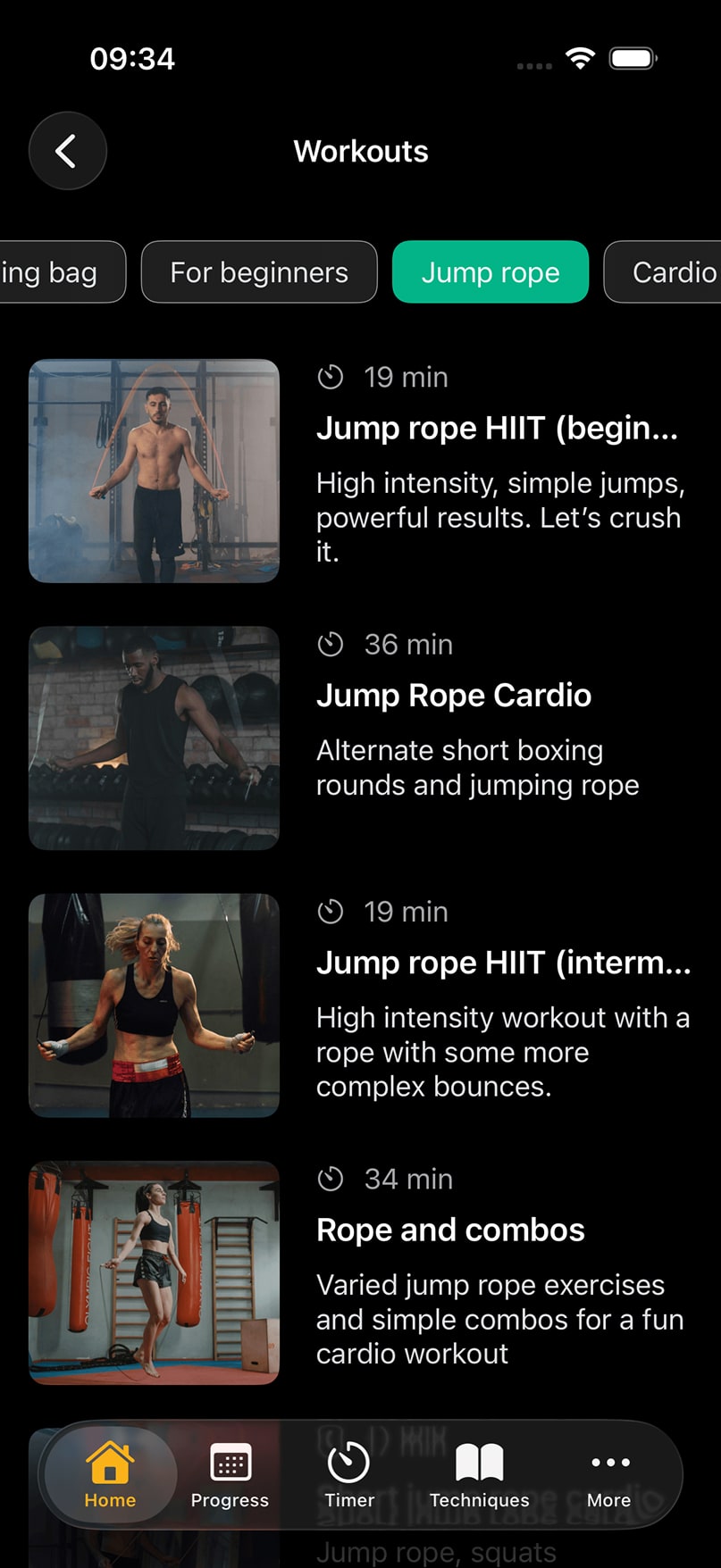
Task: Tap the Wi-Fi status indicator
Action: (579, 57)
